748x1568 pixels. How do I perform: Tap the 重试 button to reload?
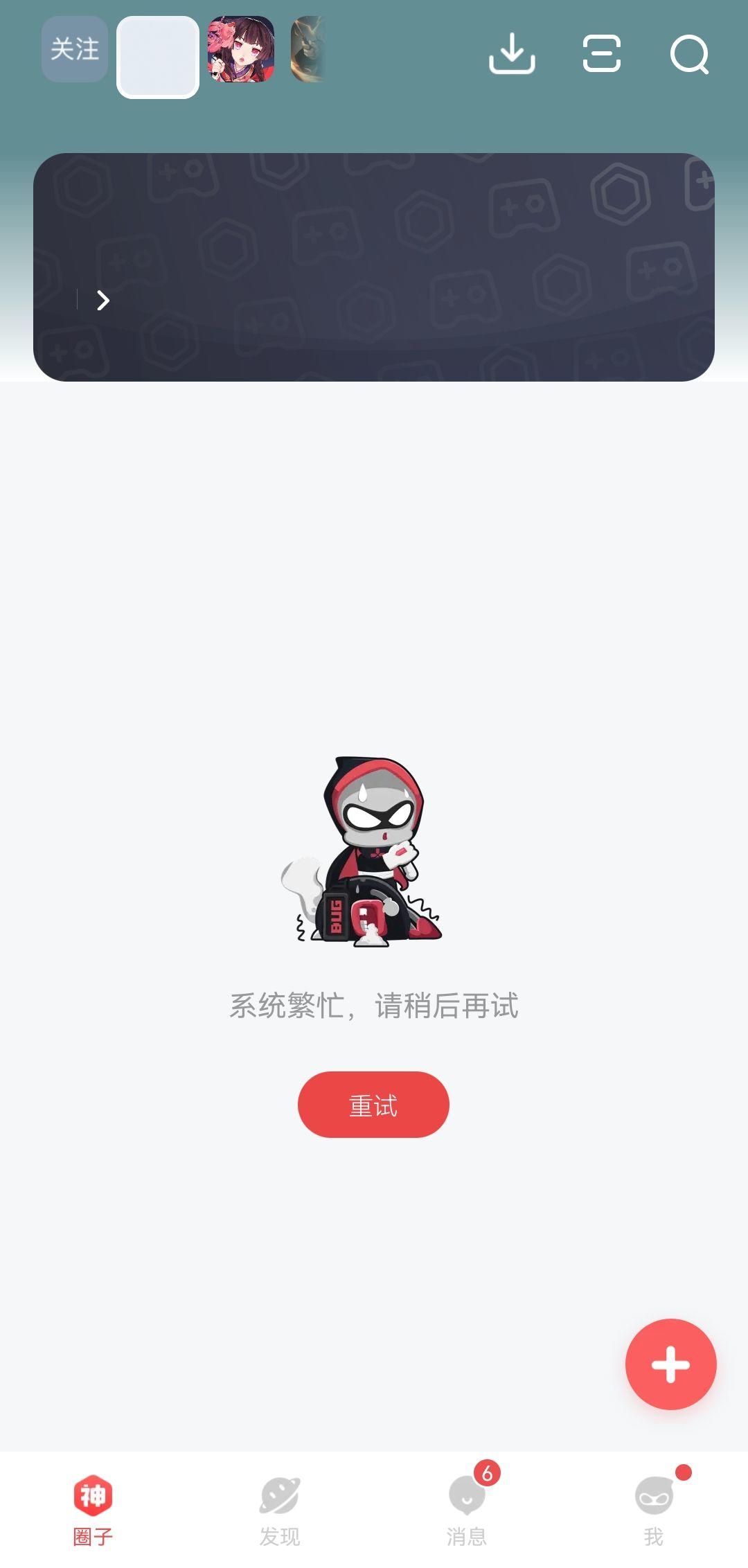pos(373,1105)
